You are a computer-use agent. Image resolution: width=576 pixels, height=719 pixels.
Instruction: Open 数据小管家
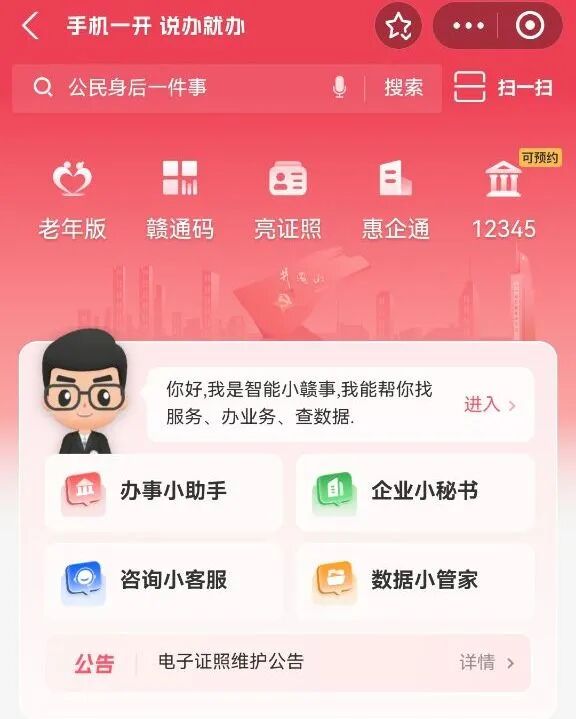[415, 581]
